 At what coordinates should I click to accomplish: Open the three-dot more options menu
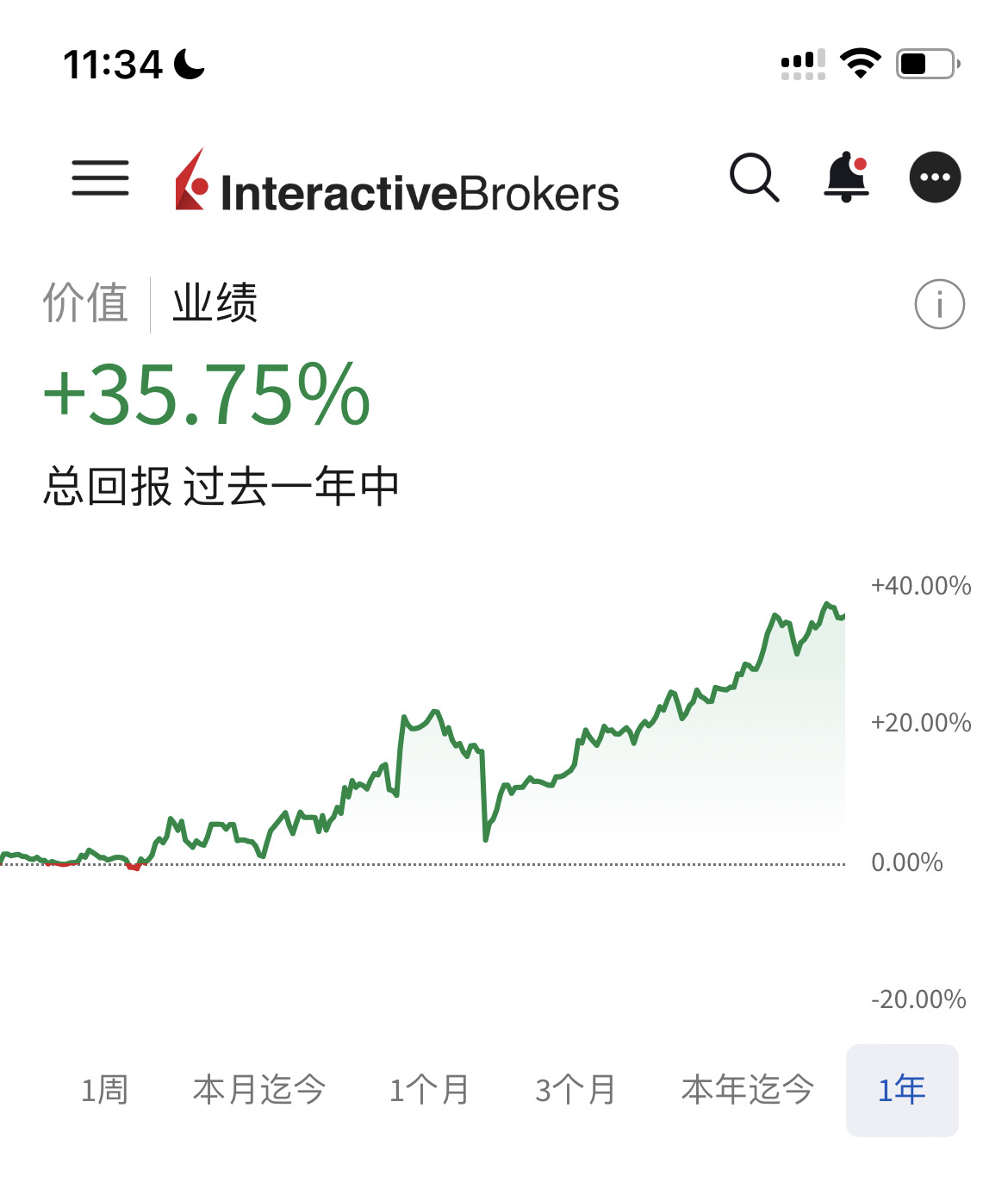[x=936, y=177]
